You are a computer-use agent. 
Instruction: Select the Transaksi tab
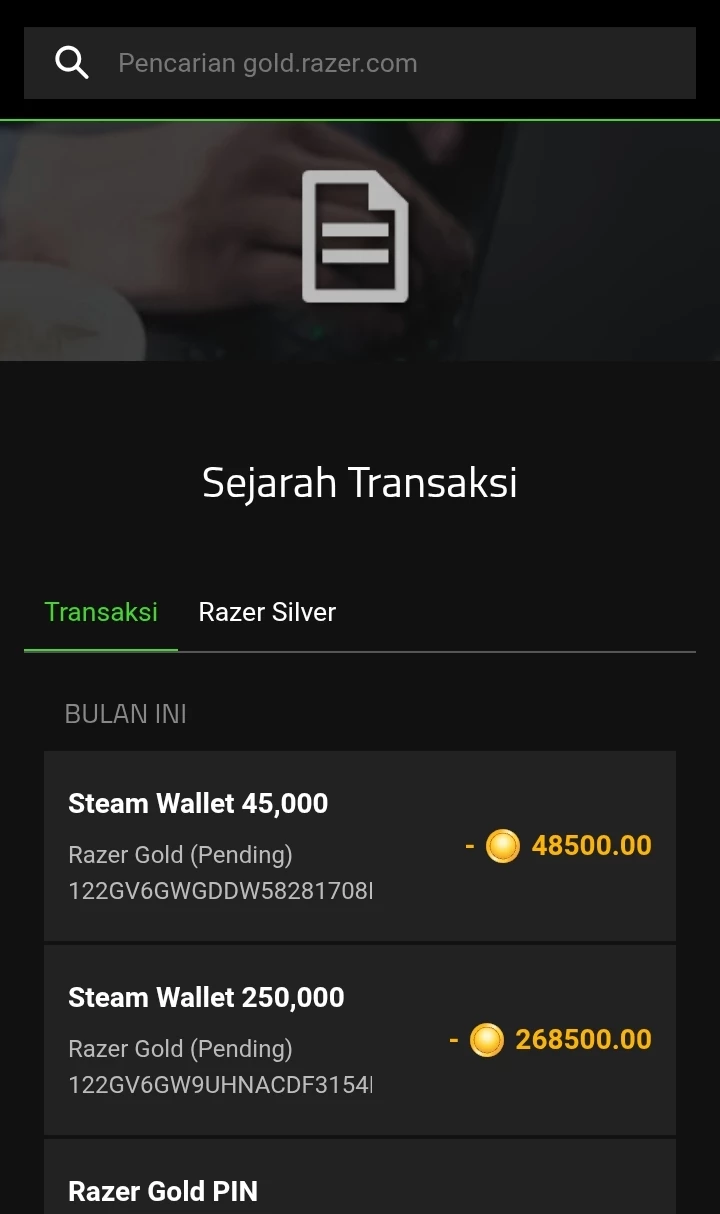point(101,612)
